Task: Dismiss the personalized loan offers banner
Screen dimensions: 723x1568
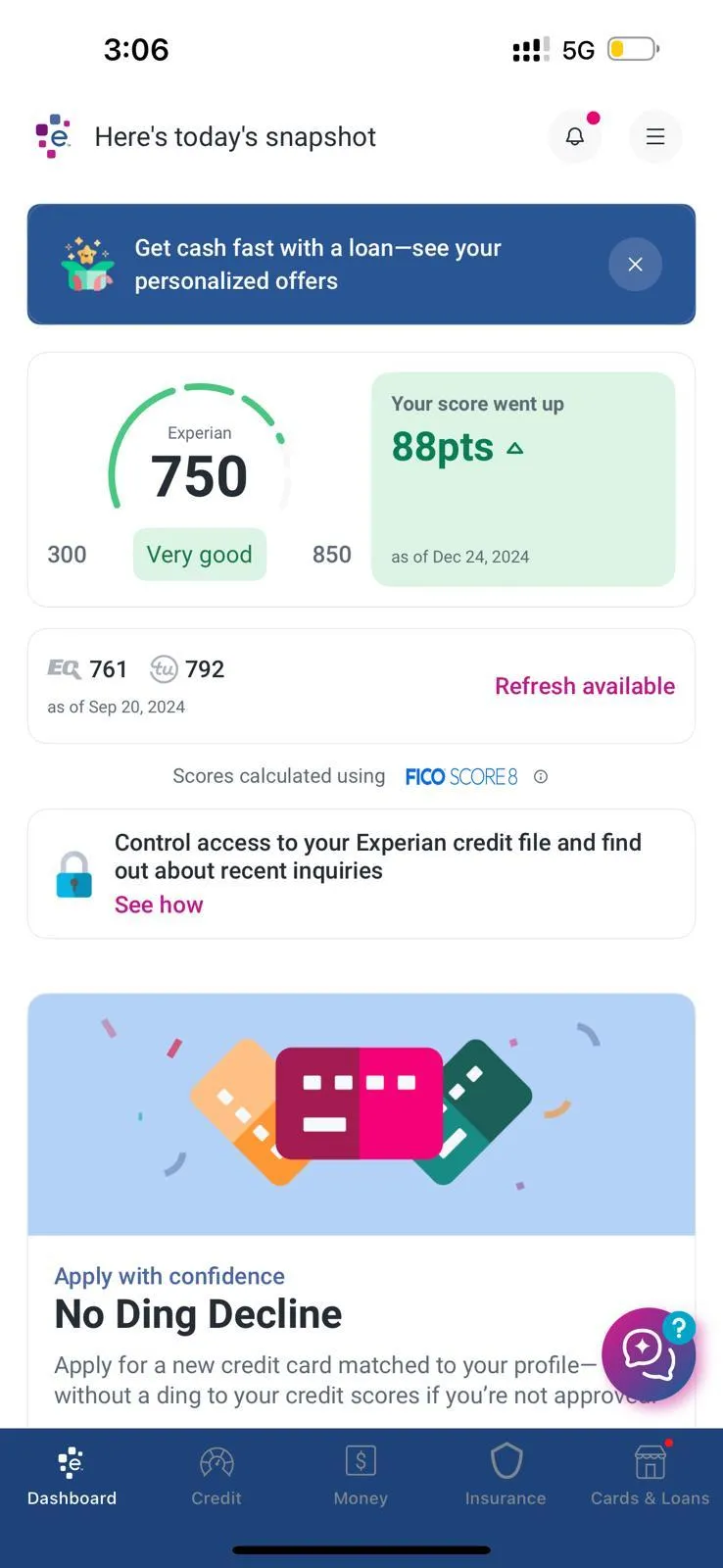Action: [x=635, y=265]
